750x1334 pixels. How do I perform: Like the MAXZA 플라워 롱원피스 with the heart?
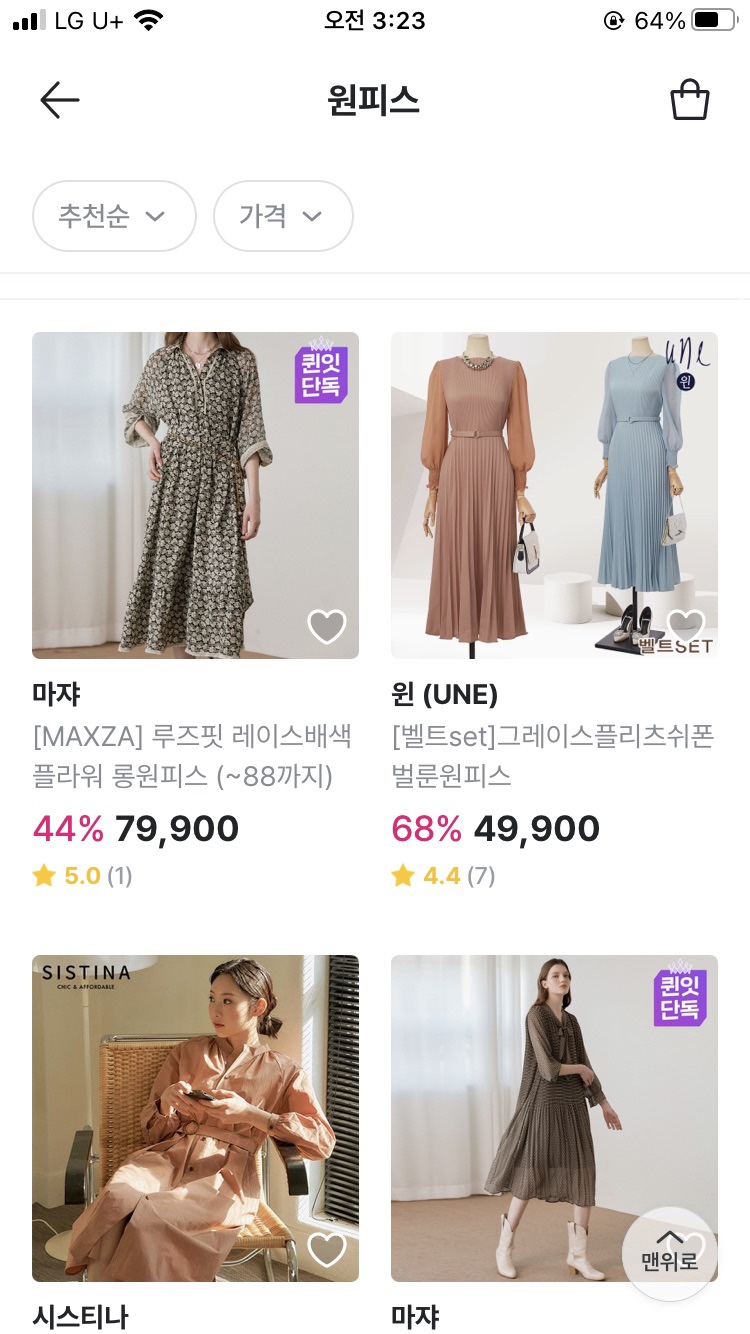(x=326, y=627)
